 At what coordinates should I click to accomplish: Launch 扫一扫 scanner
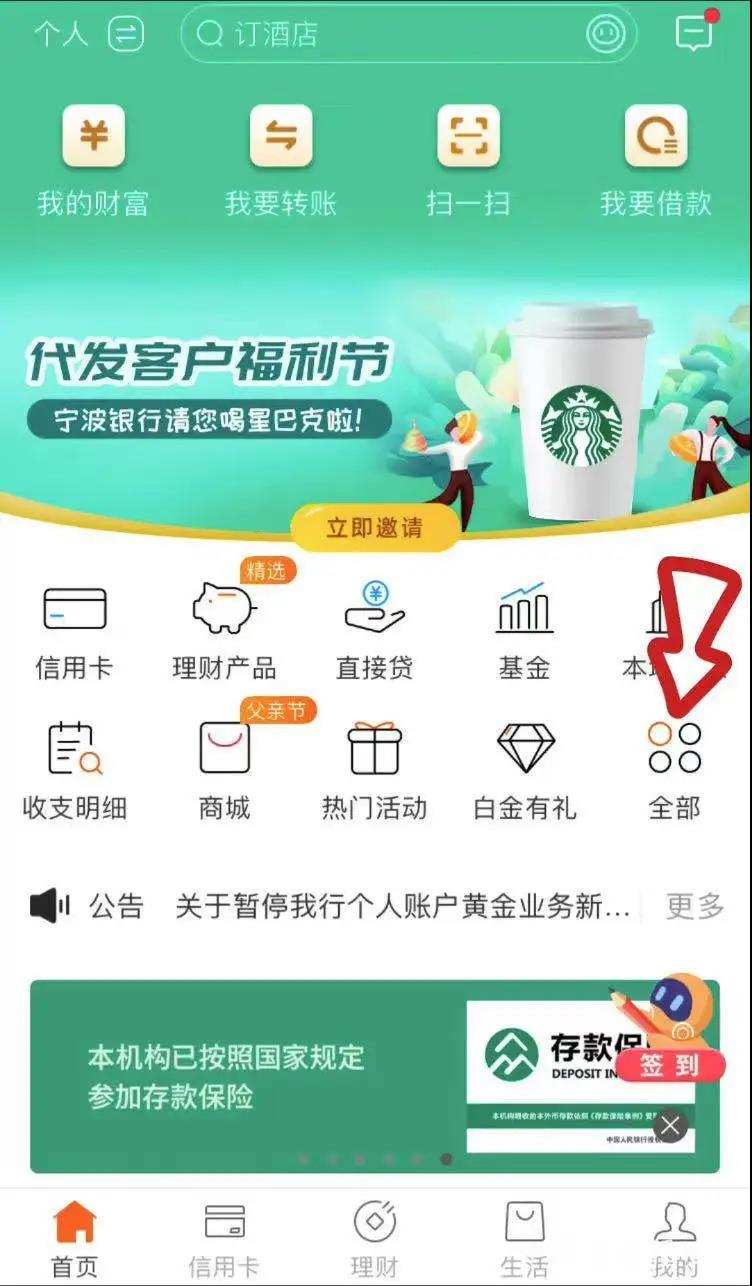click(x=468, y=161)
